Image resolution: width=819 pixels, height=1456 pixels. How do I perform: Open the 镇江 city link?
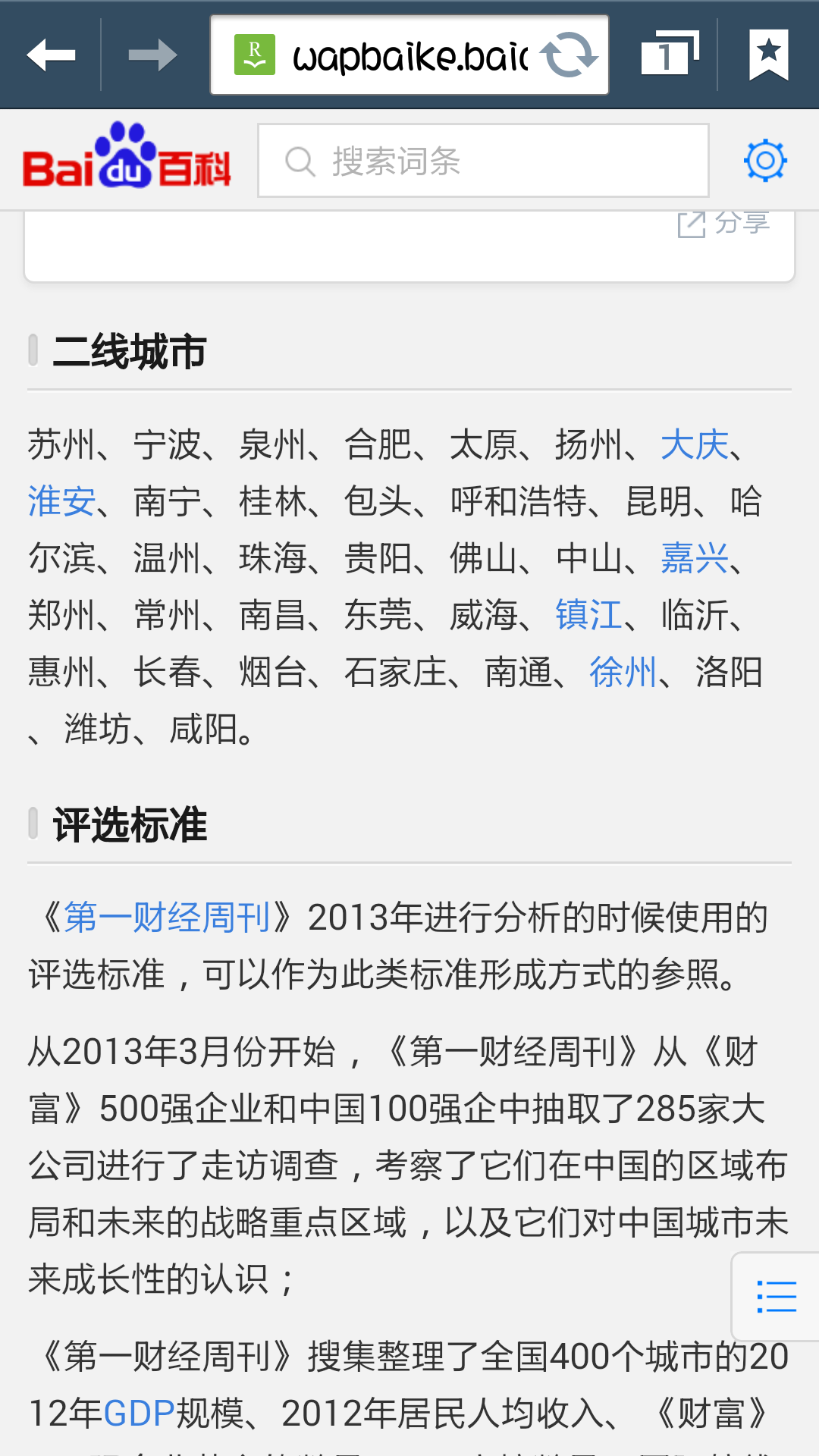(x=588, y=615)
